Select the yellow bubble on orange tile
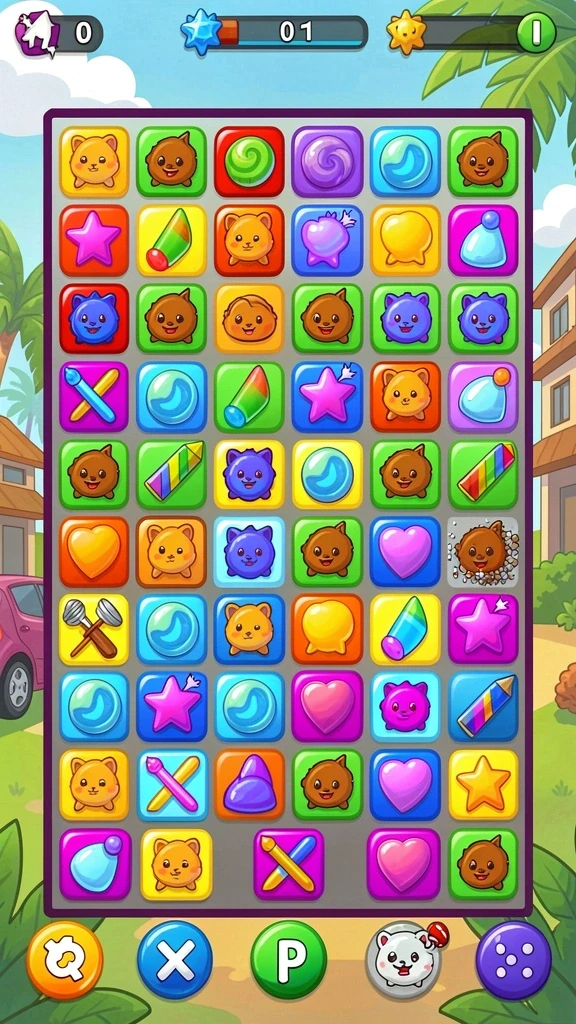 (327, 630)
